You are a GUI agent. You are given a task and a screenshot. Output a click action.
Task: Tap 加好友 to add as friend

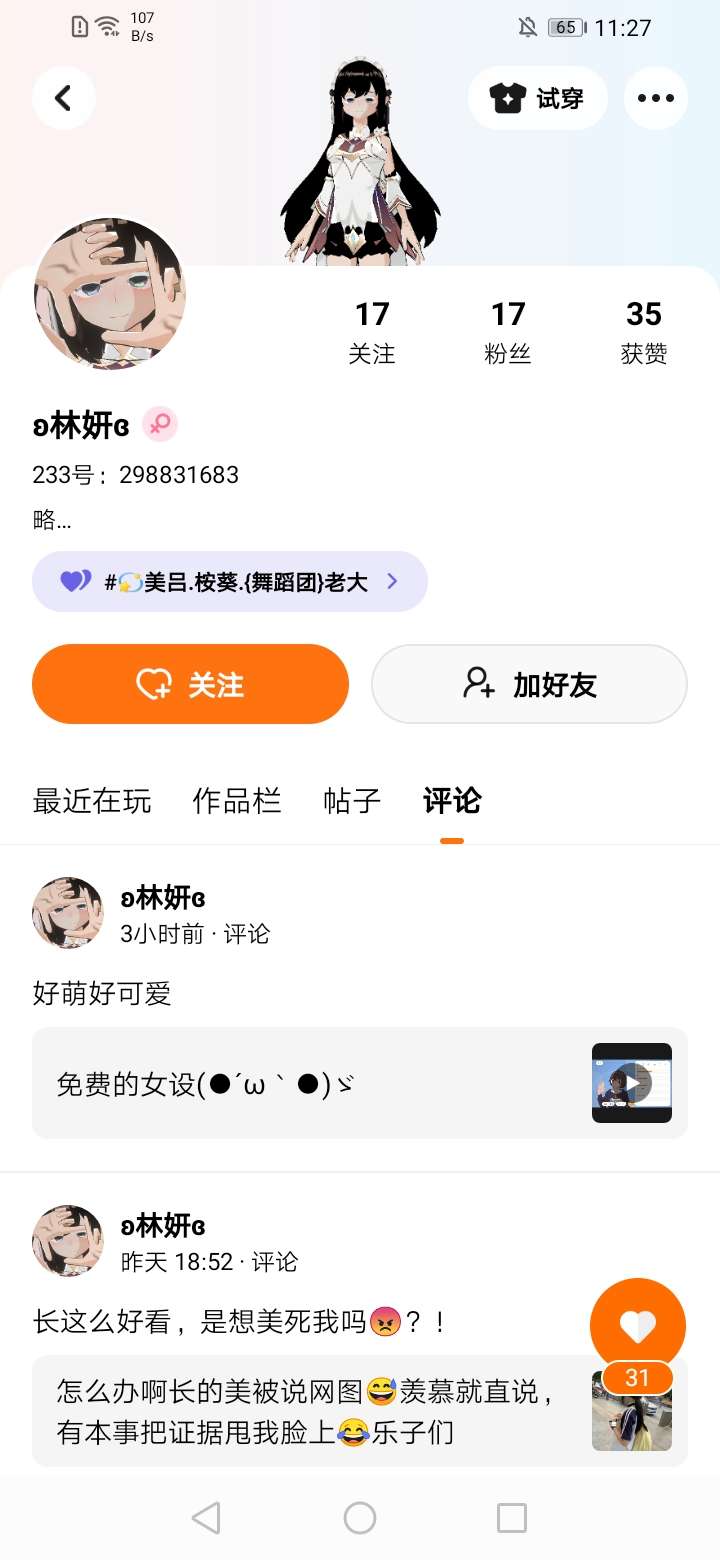click(x=529, y=684)
